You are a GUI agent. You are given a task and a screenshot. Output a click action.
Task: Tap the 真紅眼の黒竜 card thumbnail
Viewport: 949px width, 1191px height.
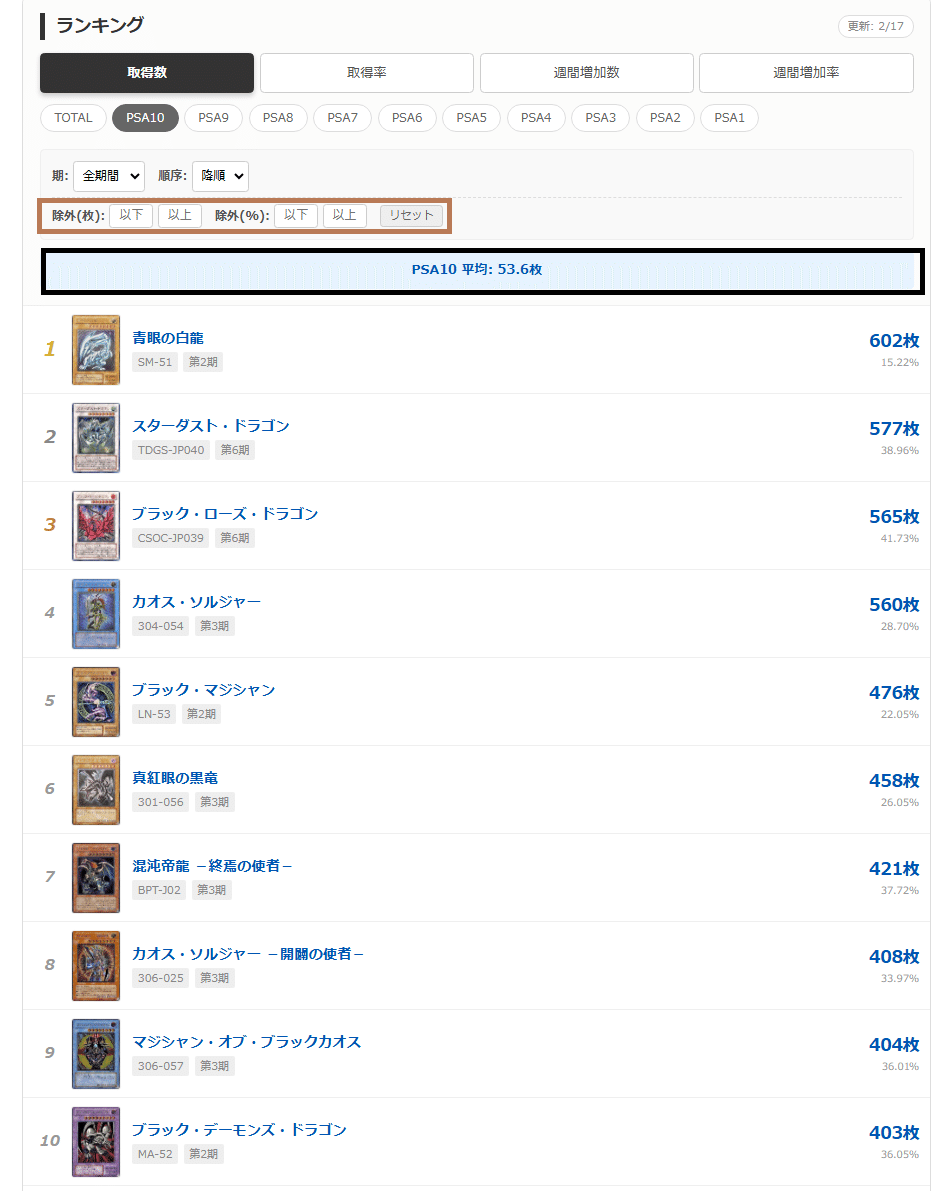click(x=96, y=790)
